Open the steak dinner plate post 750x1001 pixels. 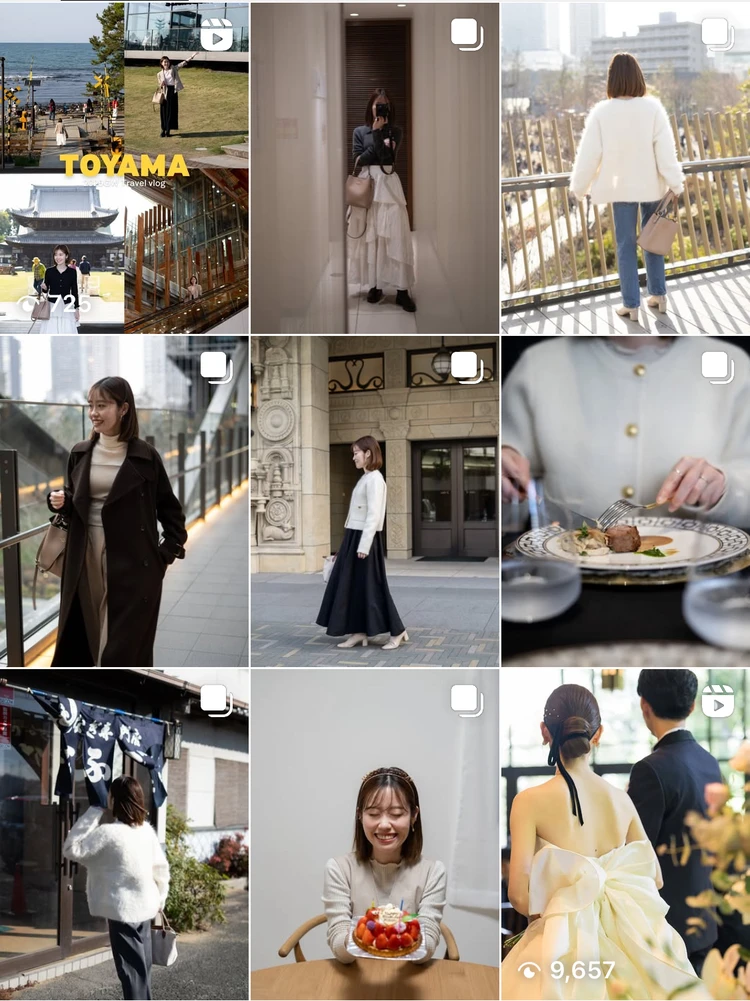[x=626, y=501]
